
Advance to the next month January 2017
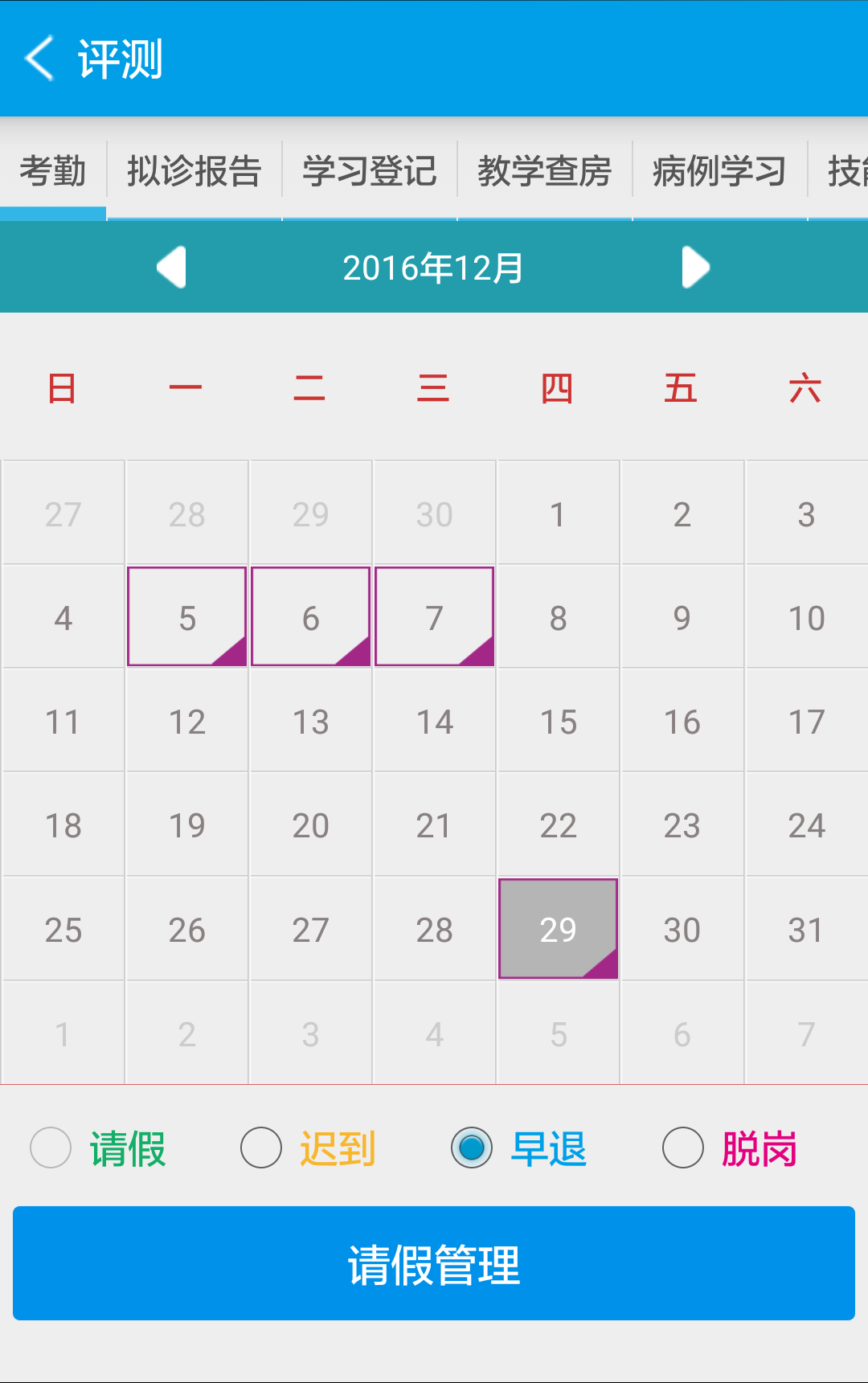tap(696, 267)
